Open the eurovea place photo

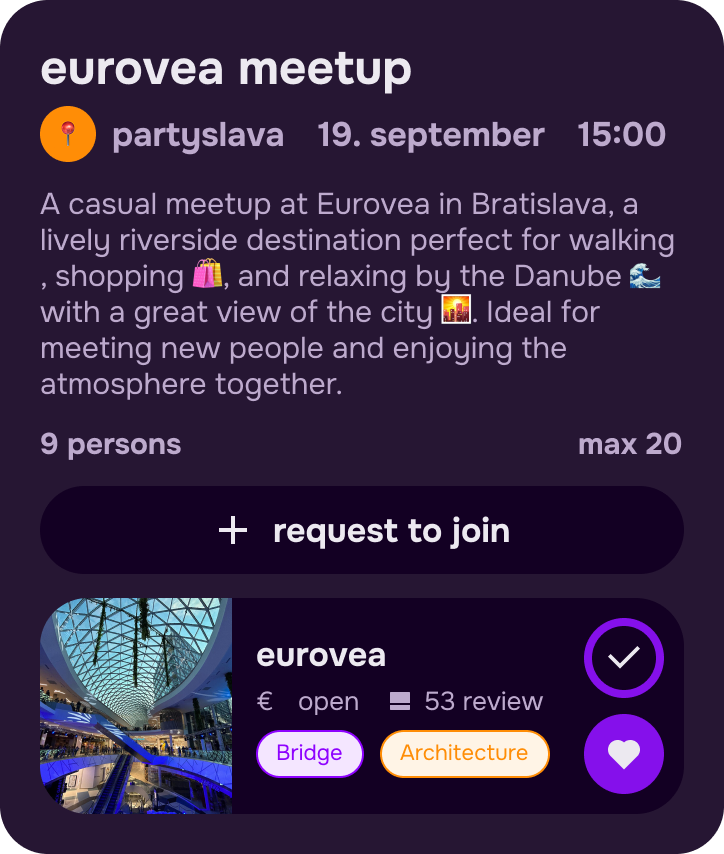[136, 706]
